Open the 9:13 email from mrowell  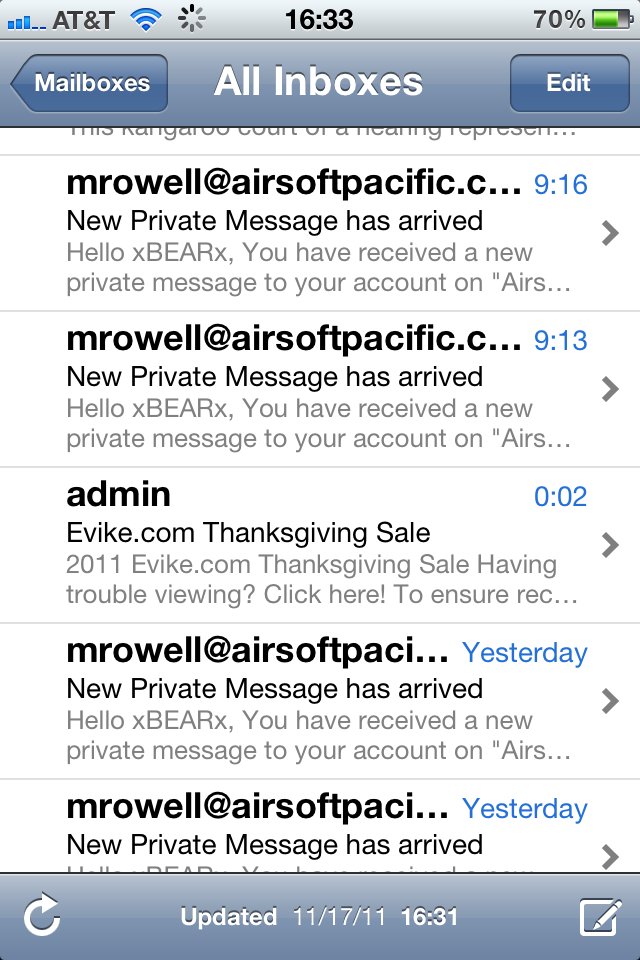(320, 389)
